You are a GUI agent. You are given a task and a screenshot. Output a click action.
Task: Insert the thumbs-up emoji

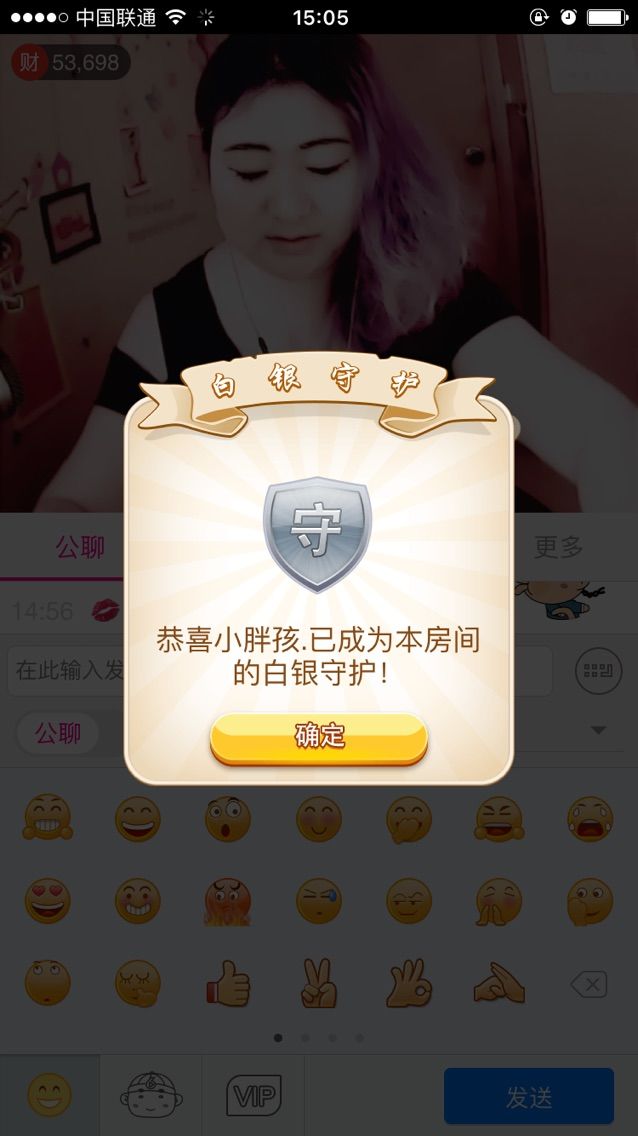228,985
